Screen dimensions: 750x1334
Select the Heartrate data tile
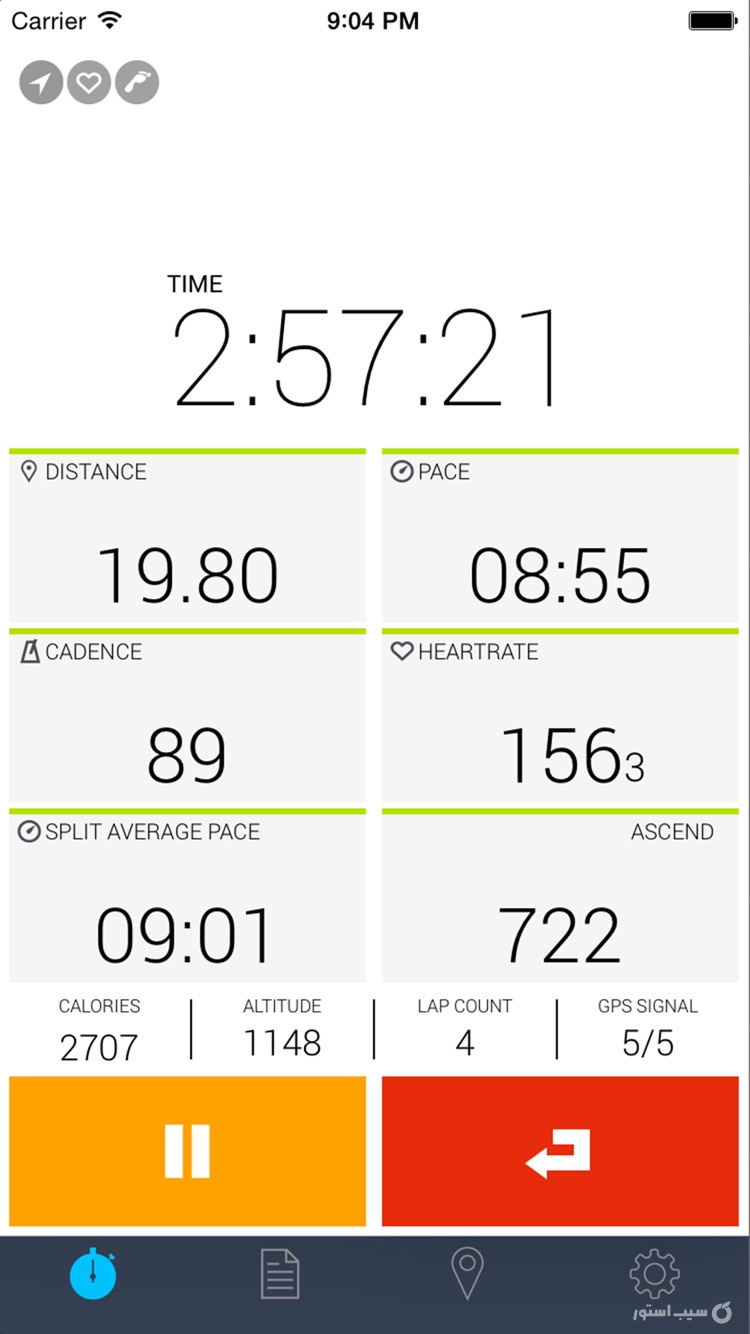560,720
